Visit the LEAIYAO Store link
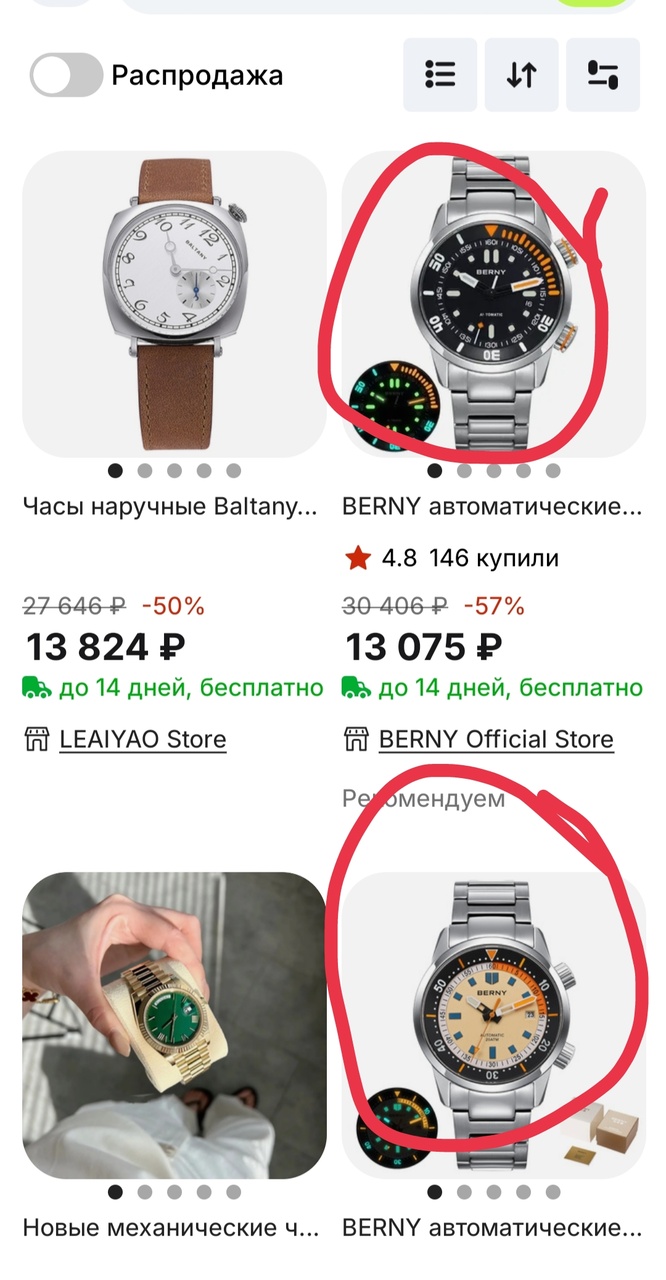Image resolution: width=666 pixels, height=1280 pixels. point(142,739)
